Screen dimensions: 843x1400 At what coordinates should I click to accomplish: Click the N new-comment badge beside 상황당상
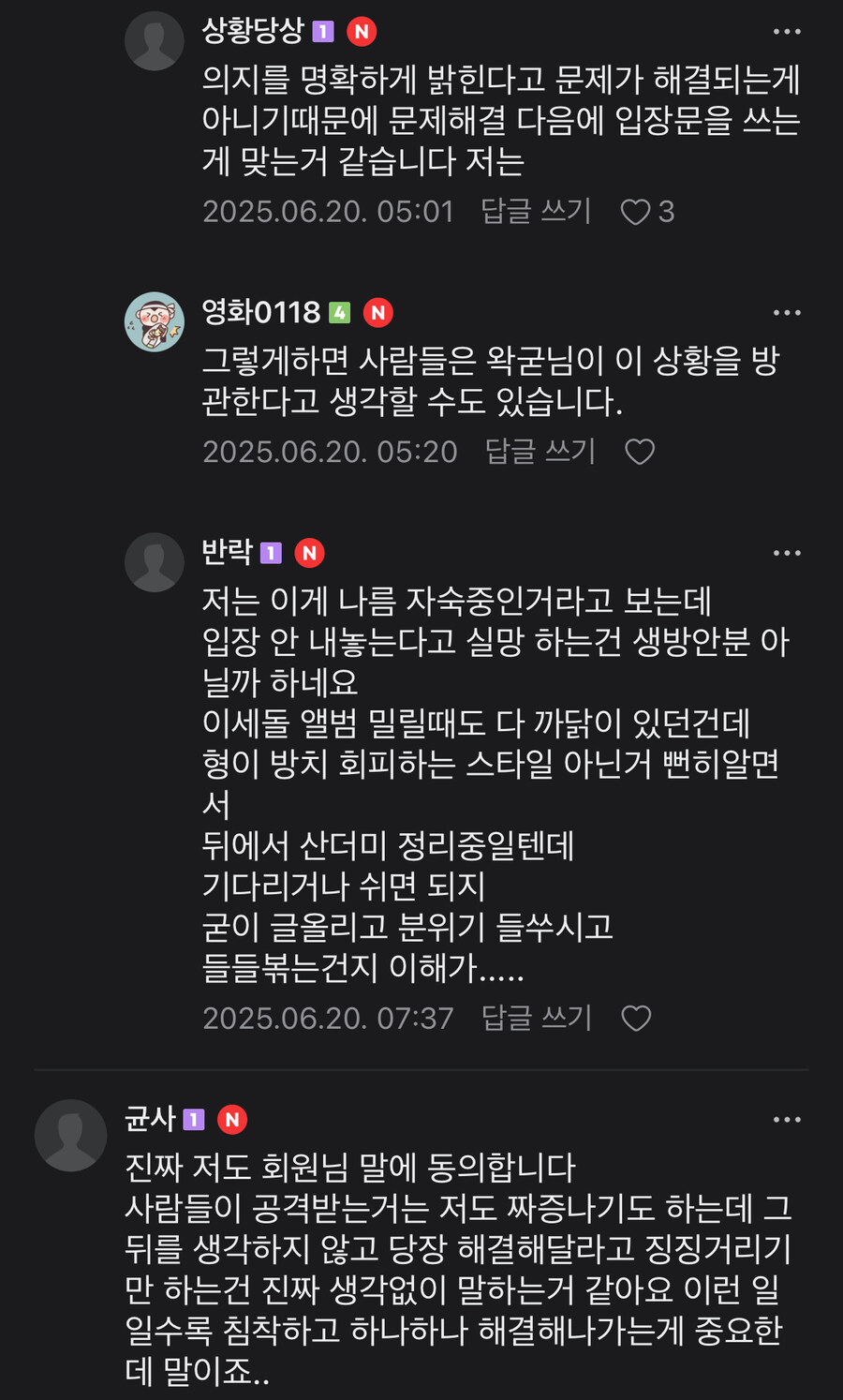360,31
